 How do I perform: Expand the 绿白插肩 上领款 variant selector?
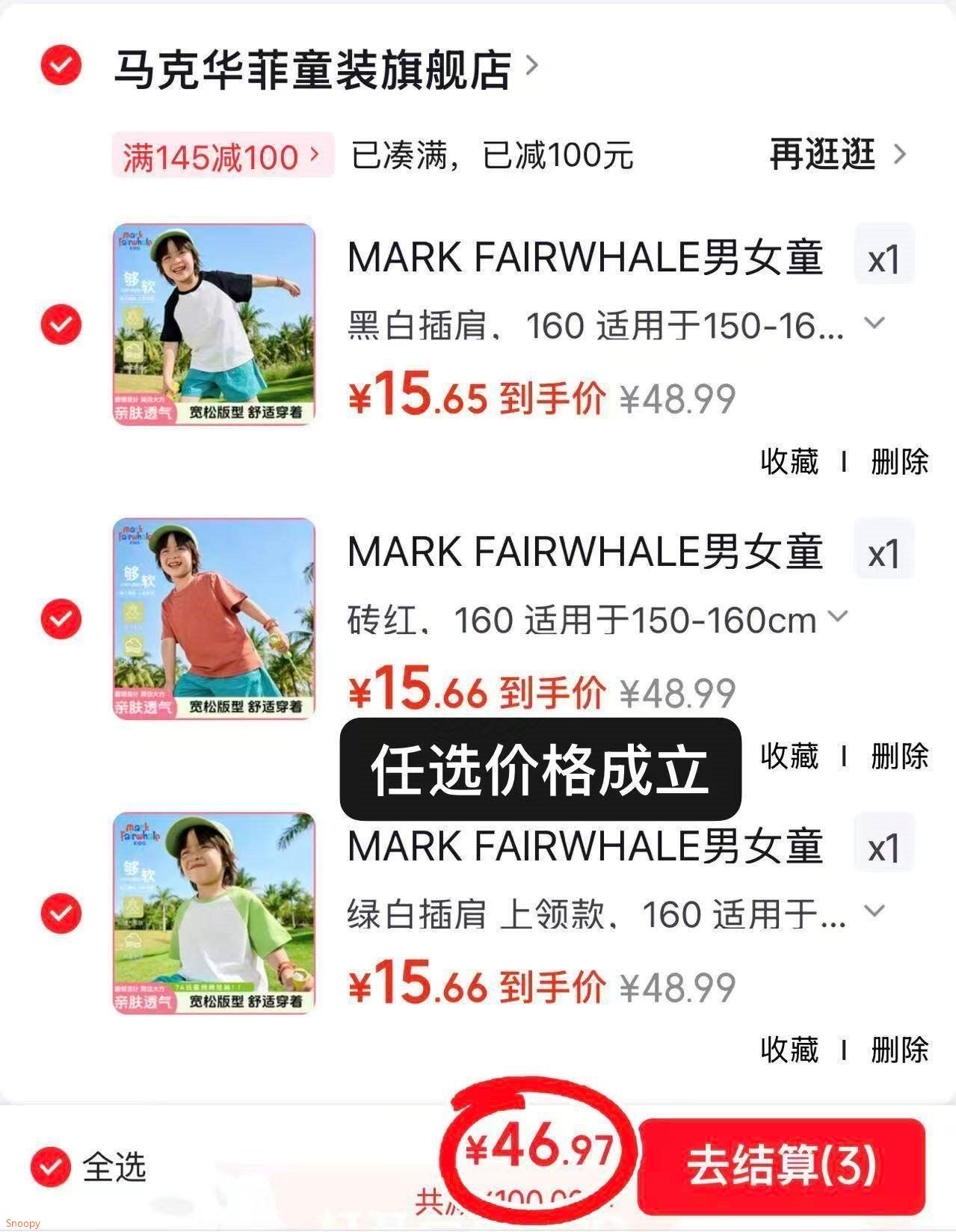(874, 912)
